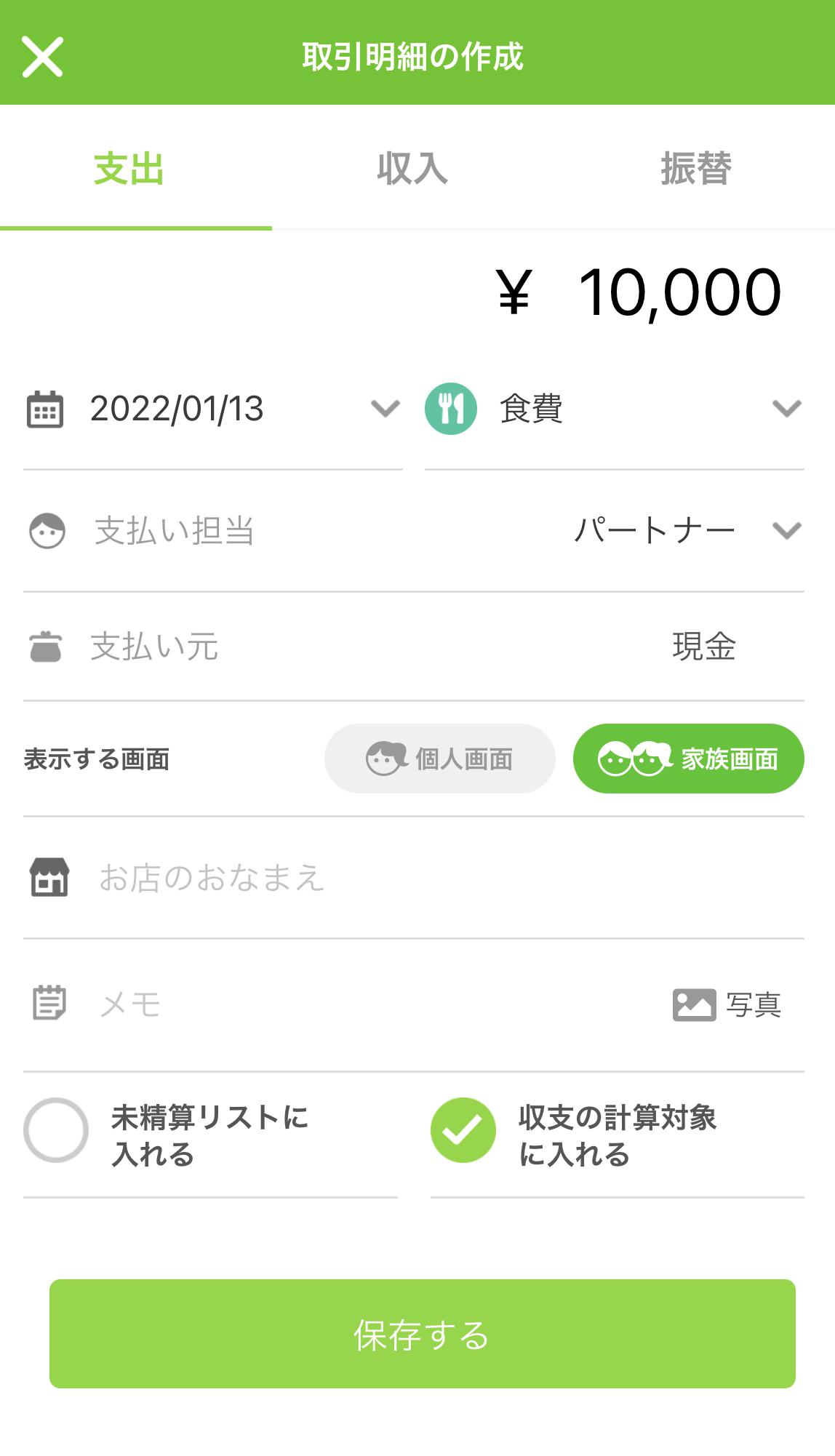Uncheck 収支の計算対象に入れる
This screenshot has height=1456, width=835.
pos(463,1130)
